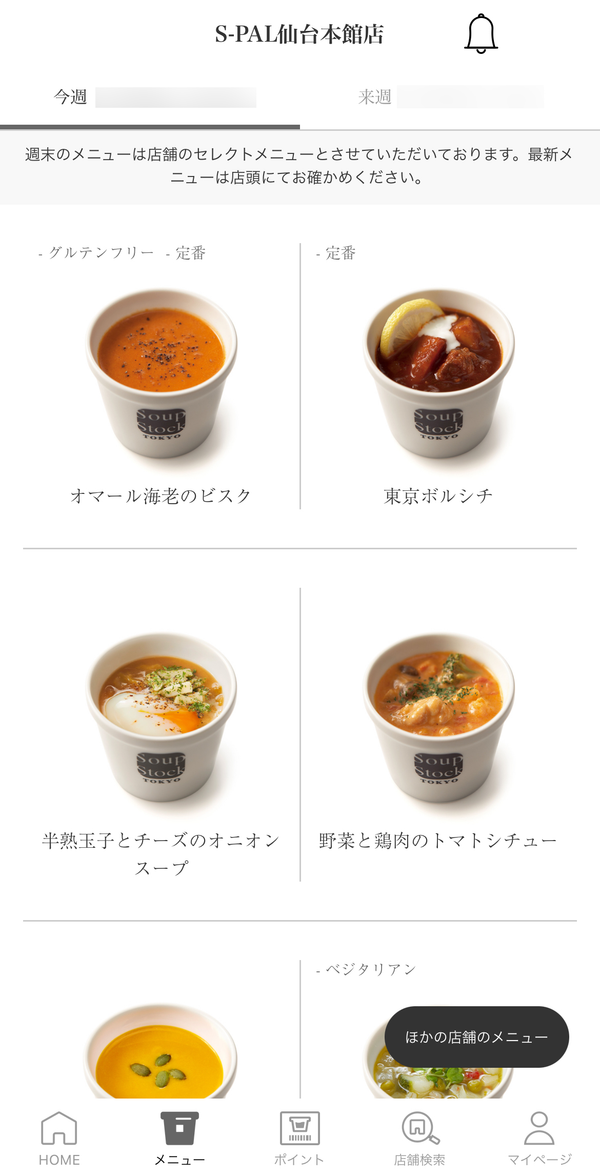This screenshot has height=1174, width=600.
Task: Switch to the 来週 tab
Action: [450, 97]
